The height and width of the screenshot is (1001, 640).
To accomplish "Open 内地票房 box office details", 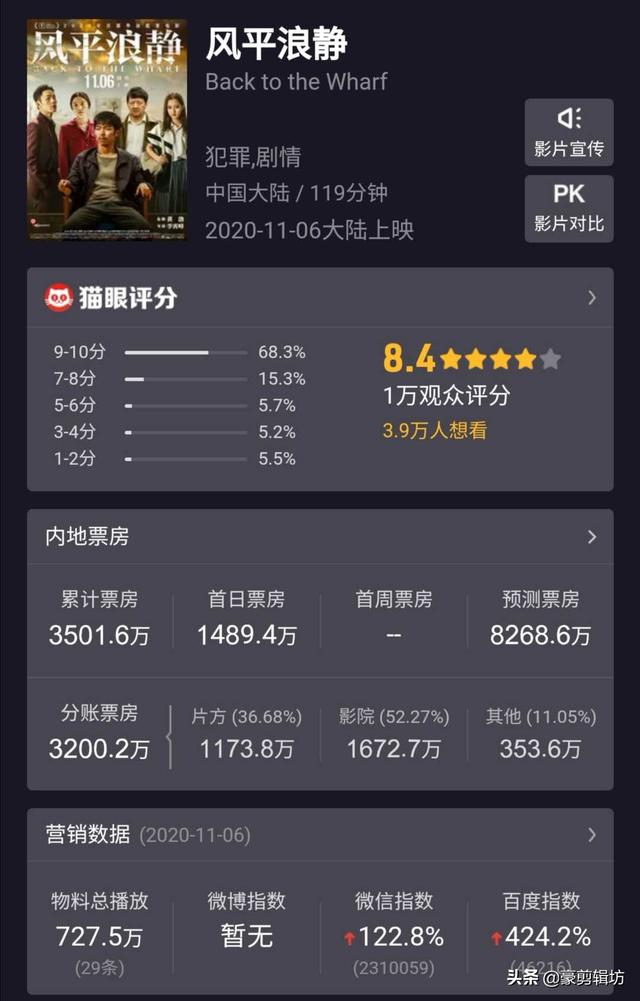I will [x=591, y=537].
